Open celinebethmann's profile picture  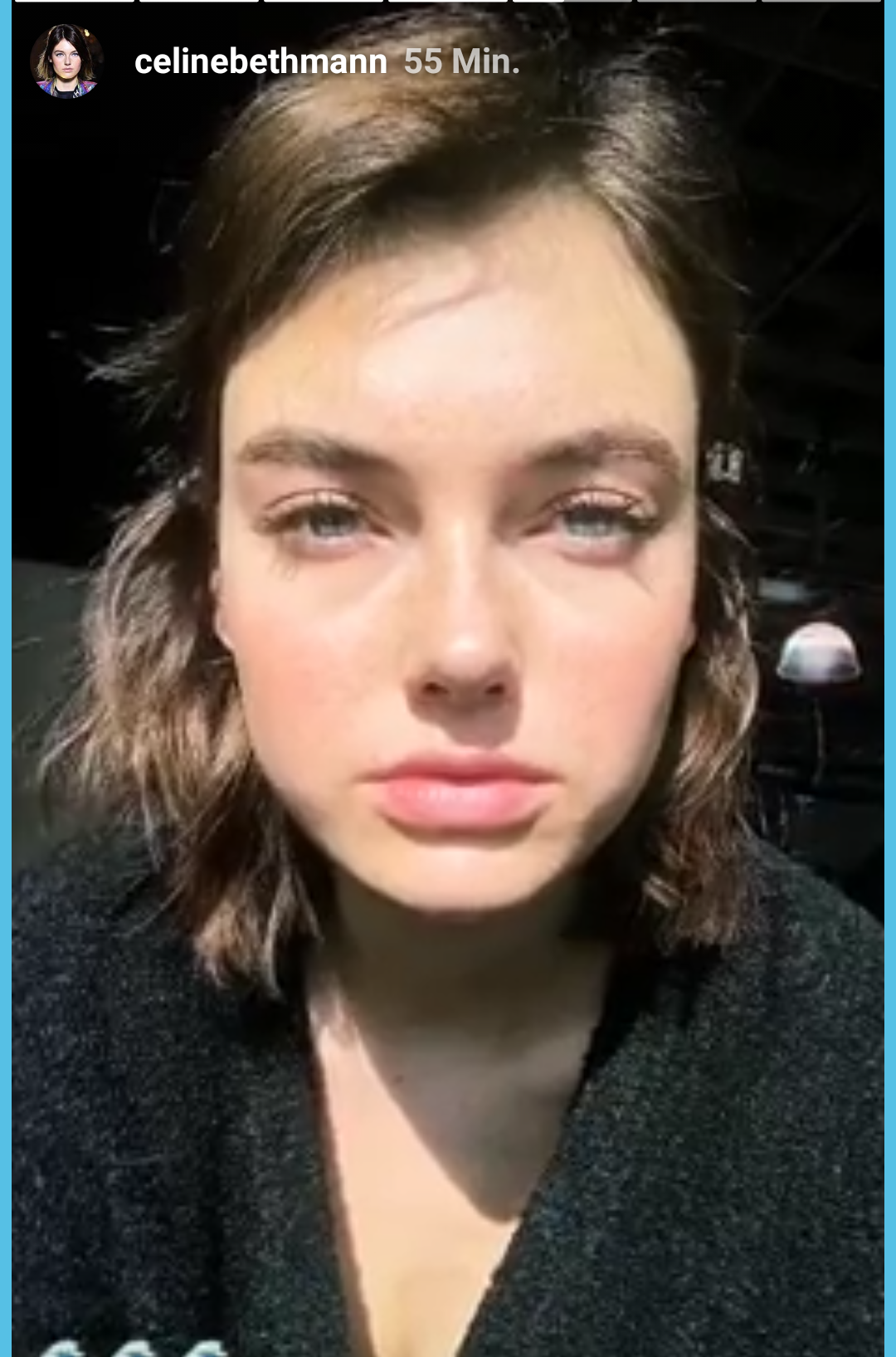[x=66, y=61]
